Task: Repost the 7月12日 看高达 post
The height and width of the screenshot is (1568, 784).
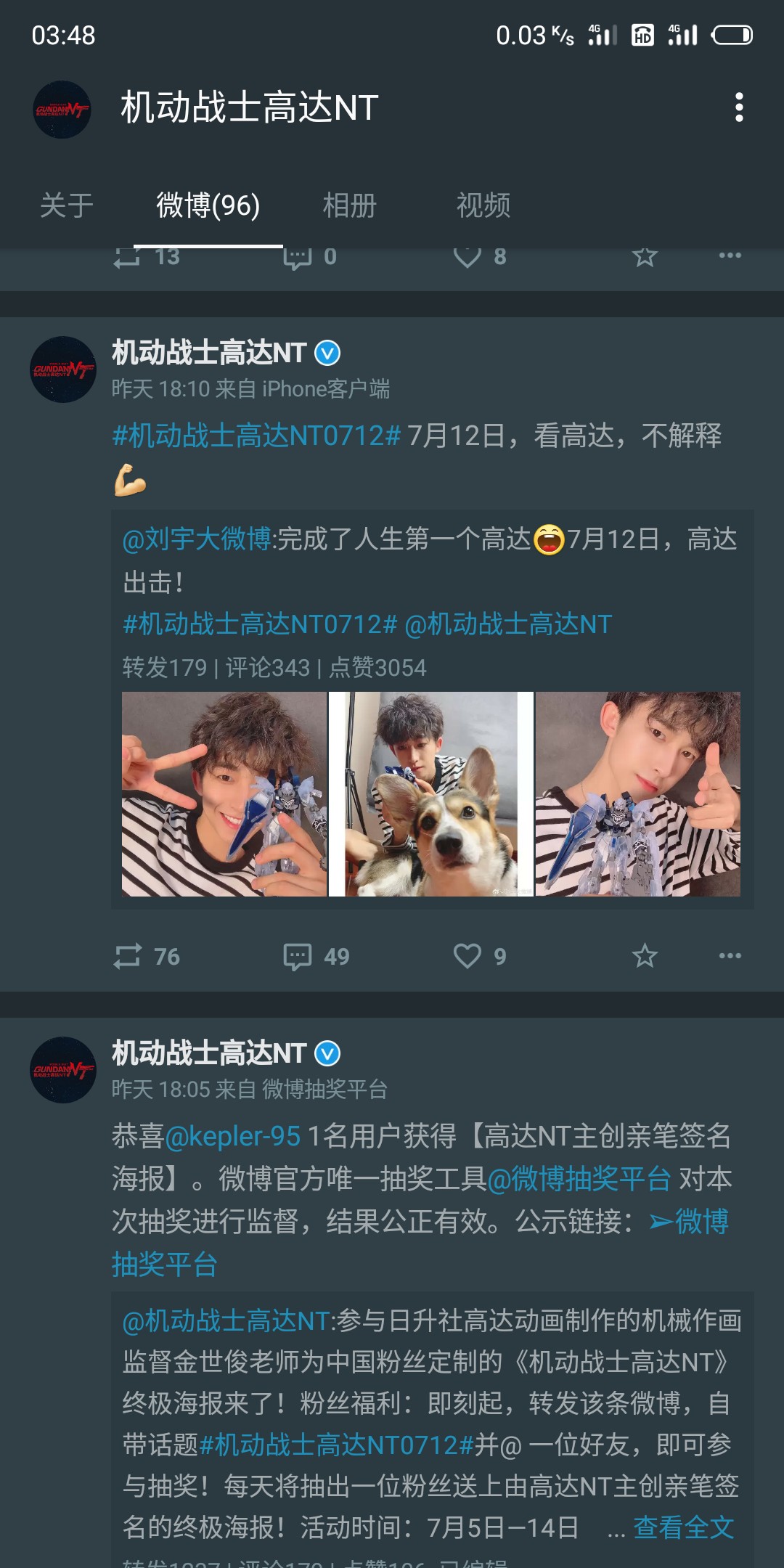Action: [x=146, y=956]
